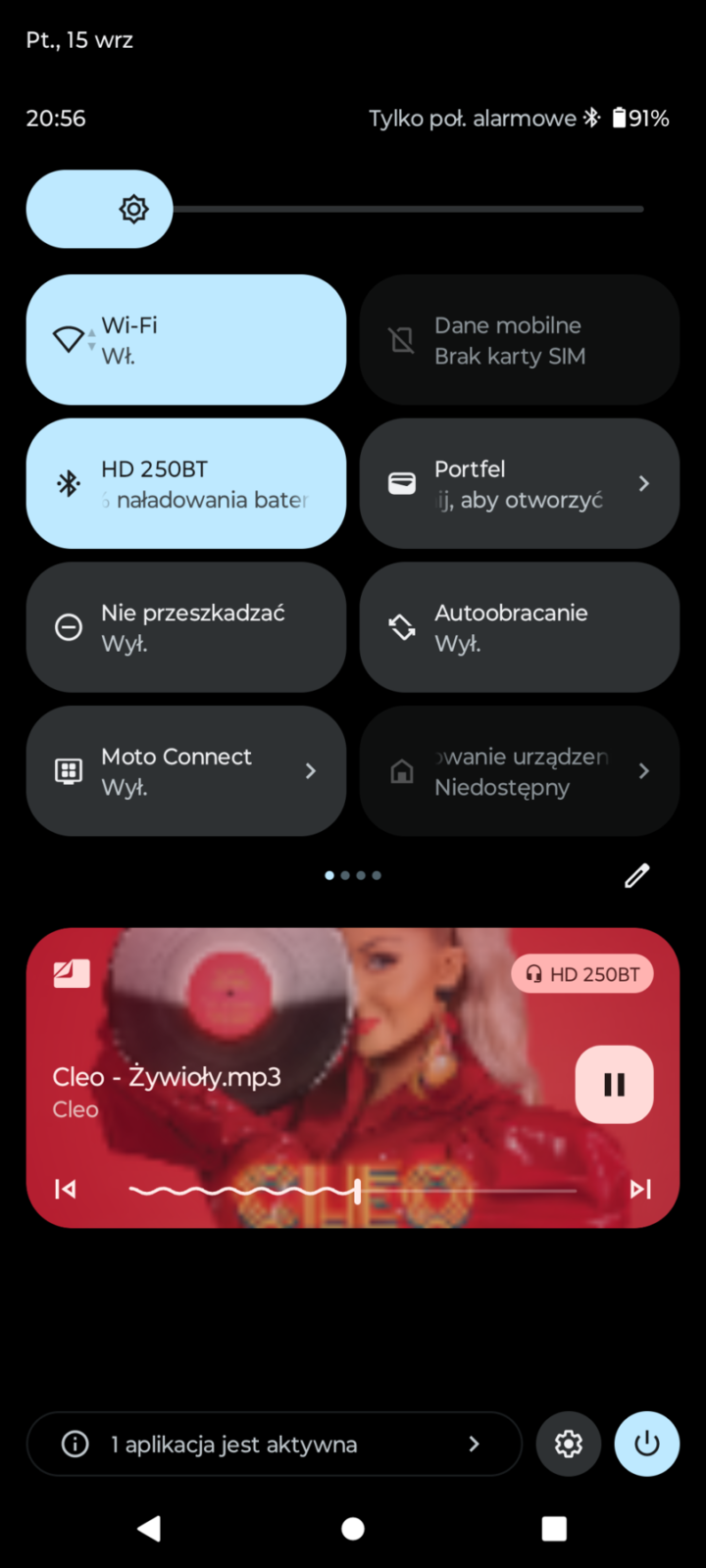Turn on Autoobracanie
This screenshot has width=706, height=1568.
pyautogui.click(x=519, y=627)
